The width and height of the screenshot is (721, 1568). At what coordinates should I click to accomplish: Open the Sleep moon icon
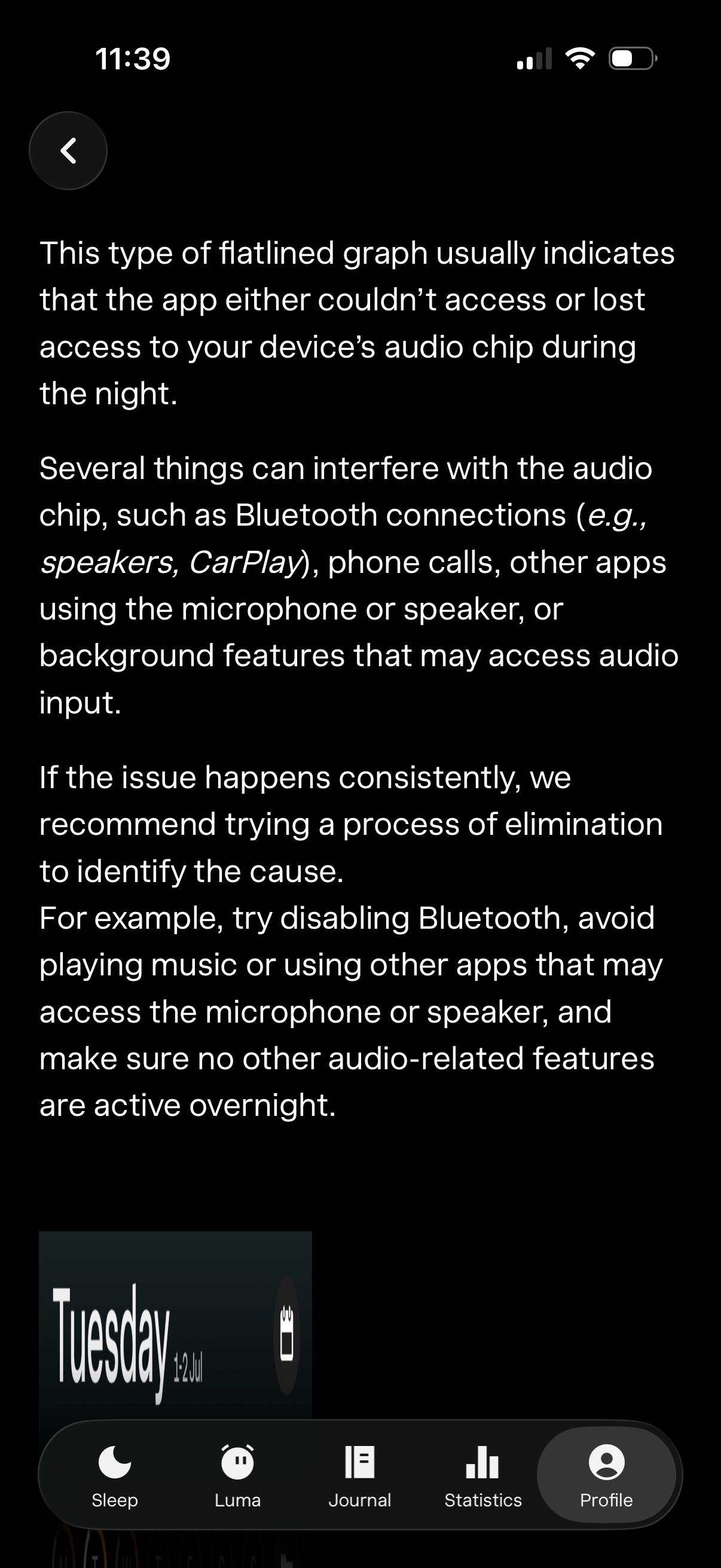pos(115,1462)
